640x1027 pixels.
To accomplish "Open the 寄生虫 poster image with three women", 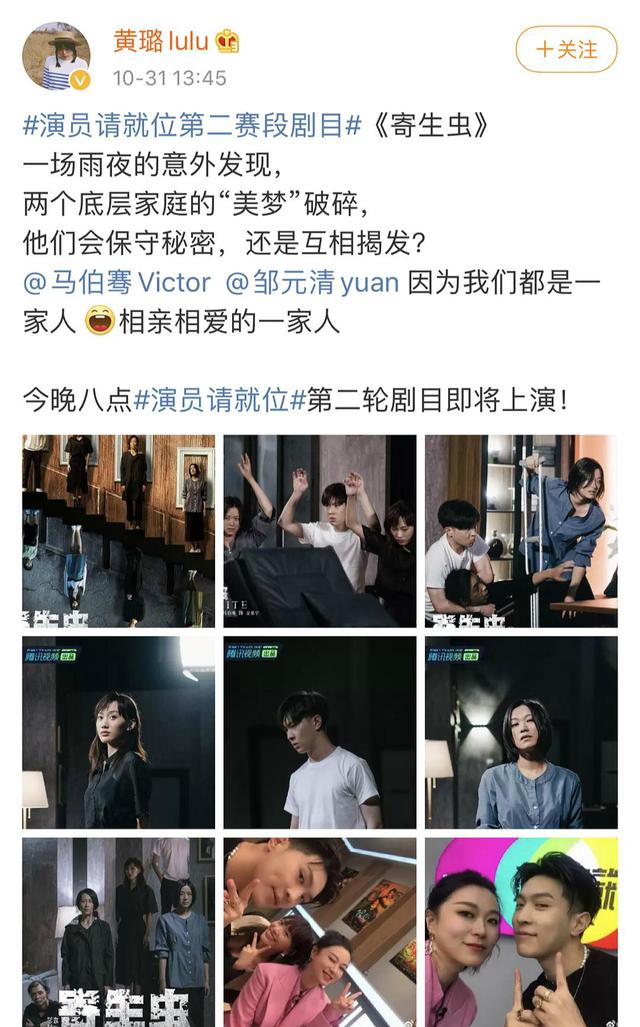I will [119, 932].
